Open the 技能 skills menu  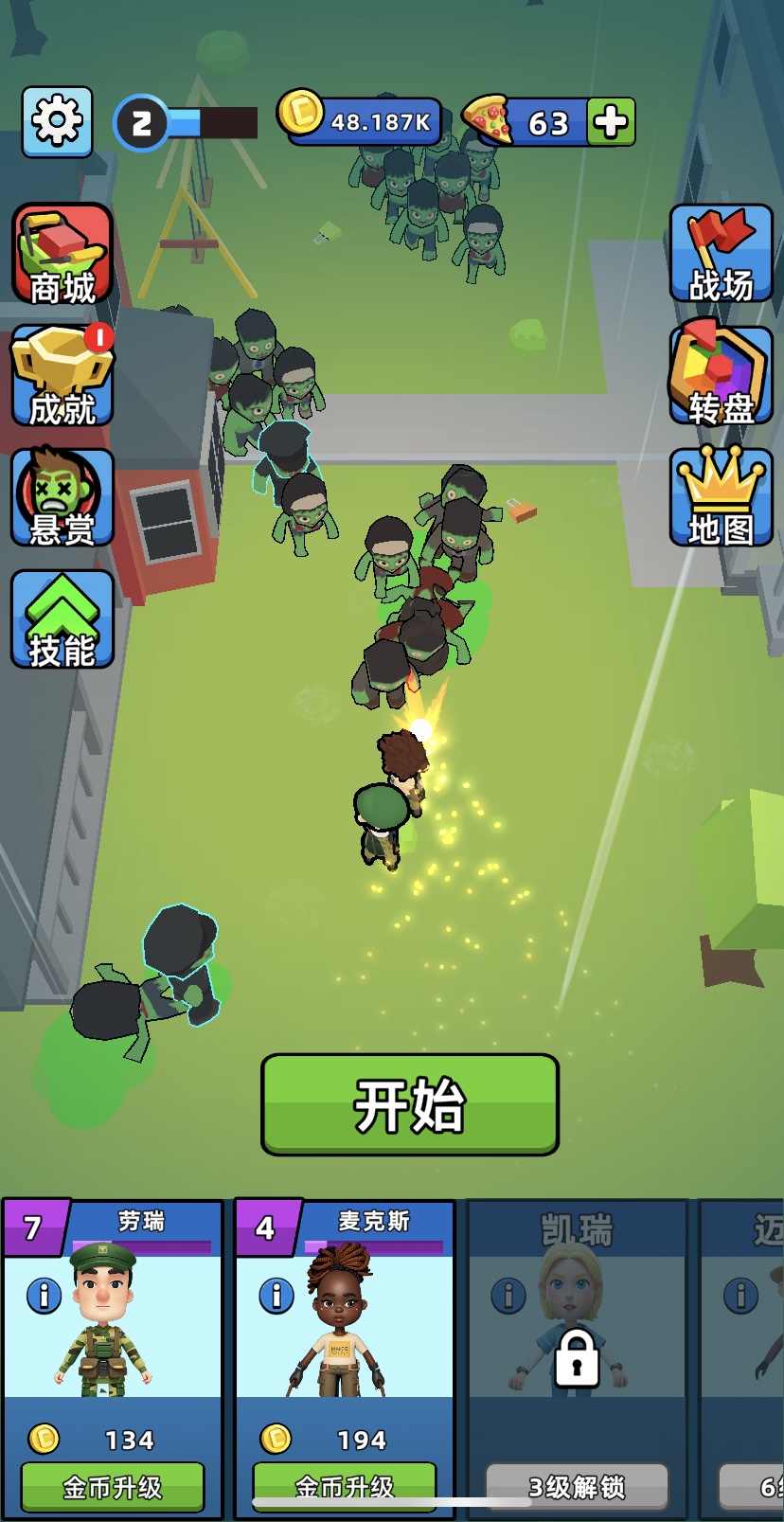pos(62,620)
